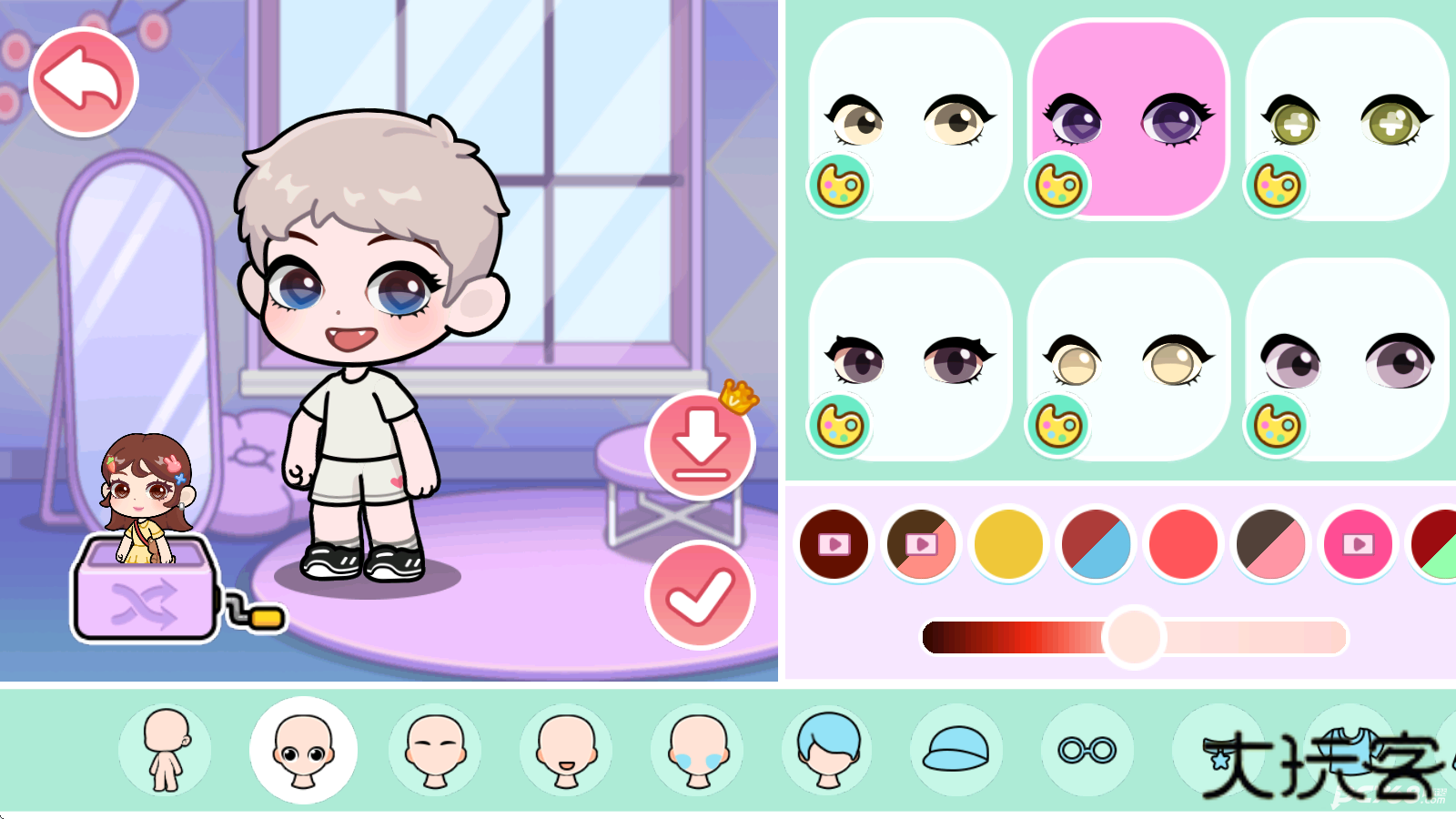This screenshot has height=819, width=1456.
Task: Adjust the red shade slider
Action: (1133, 637)
